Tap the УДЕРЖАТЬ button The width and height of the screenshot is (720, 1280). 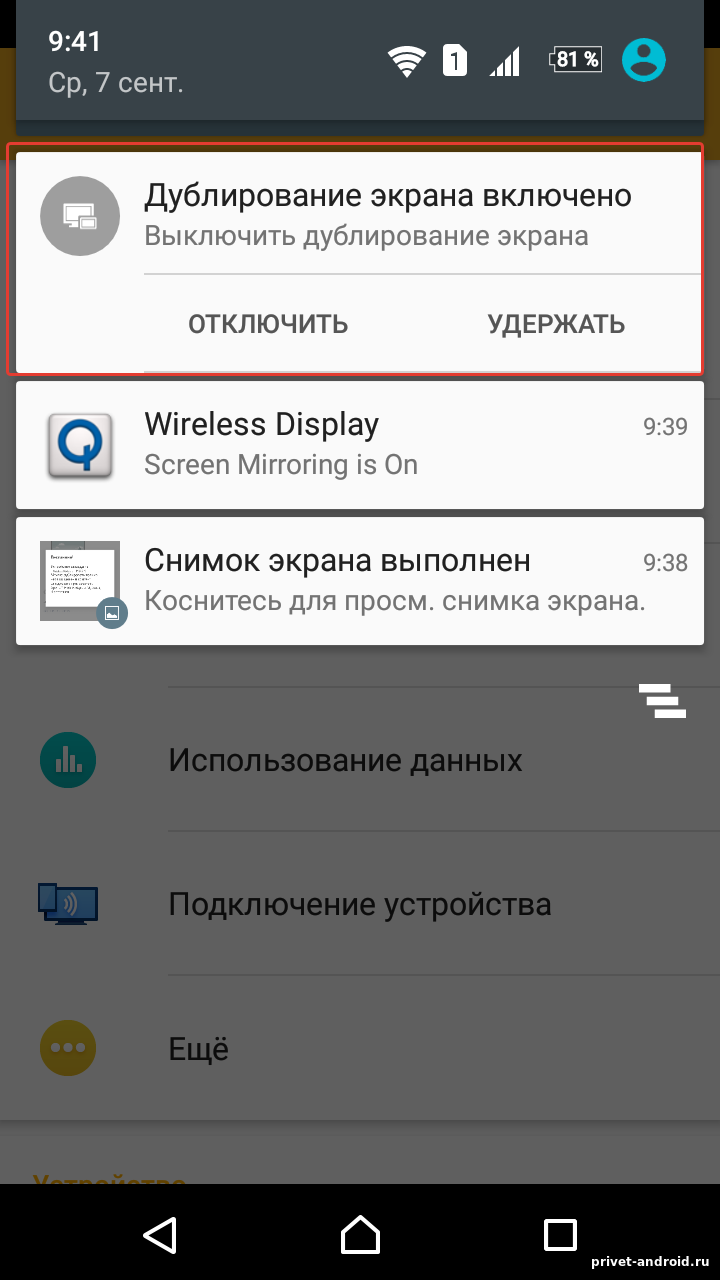click(556, 324)
